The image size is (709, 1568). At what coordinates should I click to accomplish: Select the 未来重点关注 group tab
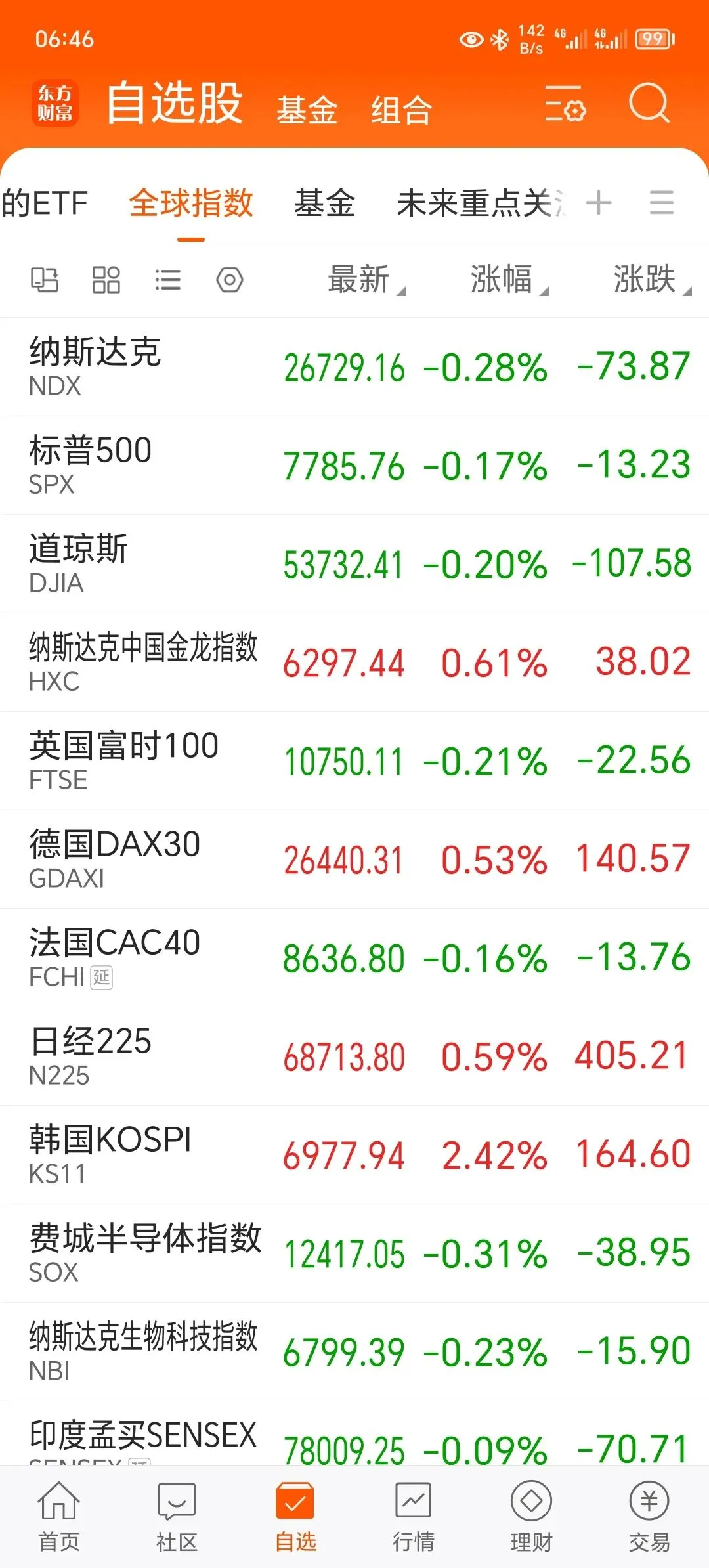(x=480, y=203)
